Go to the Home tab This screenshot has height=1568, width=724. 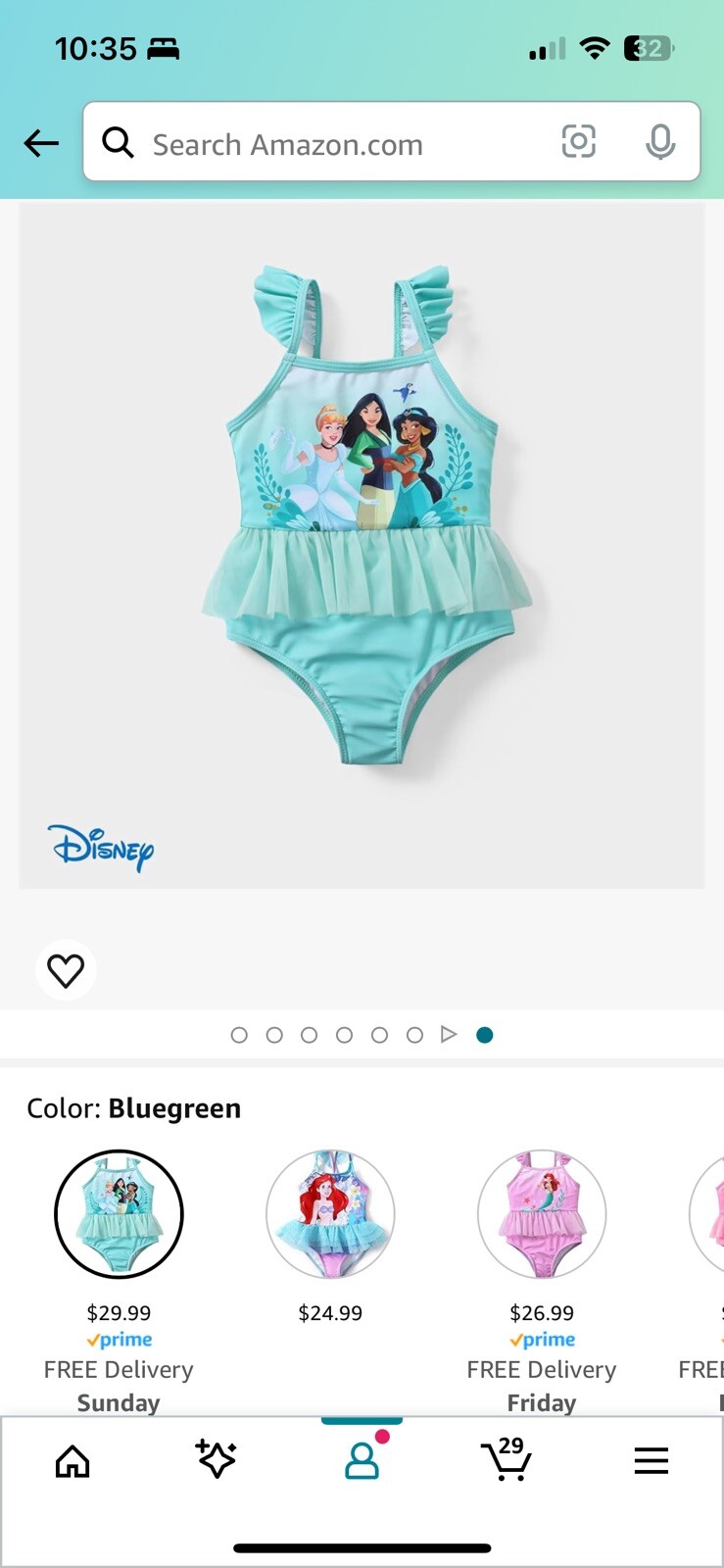point(72,1461)
